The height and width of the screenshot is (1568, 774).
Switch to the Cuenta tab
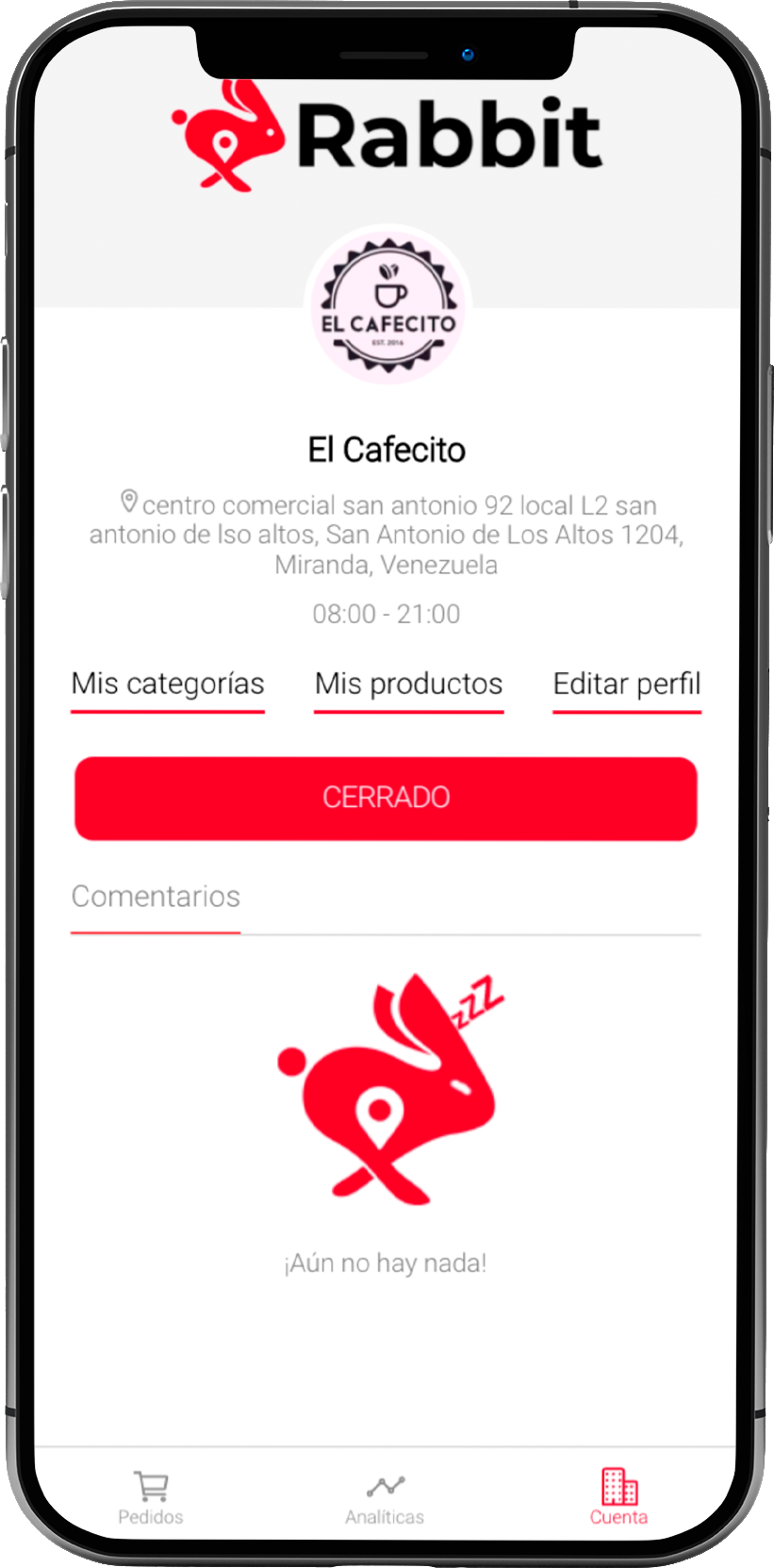[x=618, y=1497]
